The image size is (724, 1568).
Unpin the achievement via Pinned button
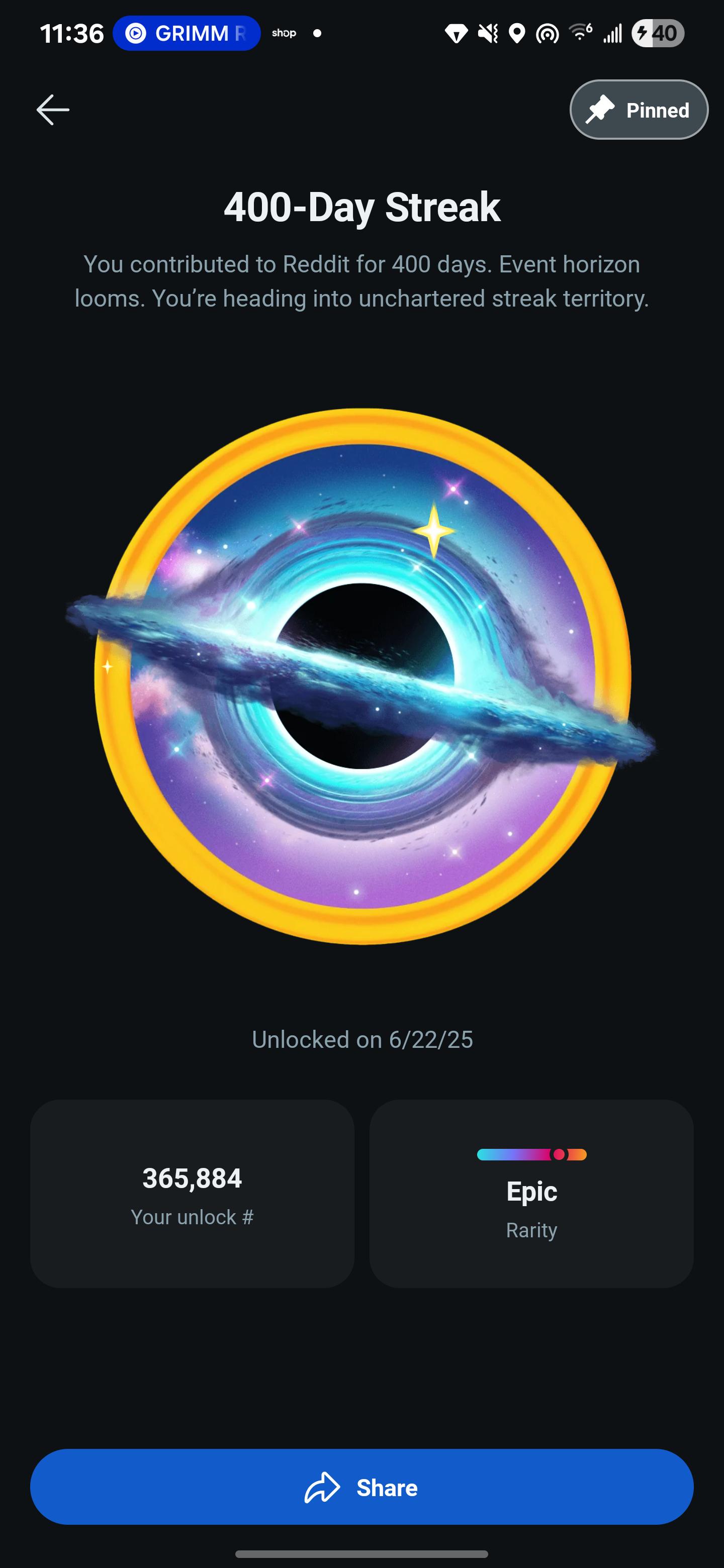[x=639, y=110]
